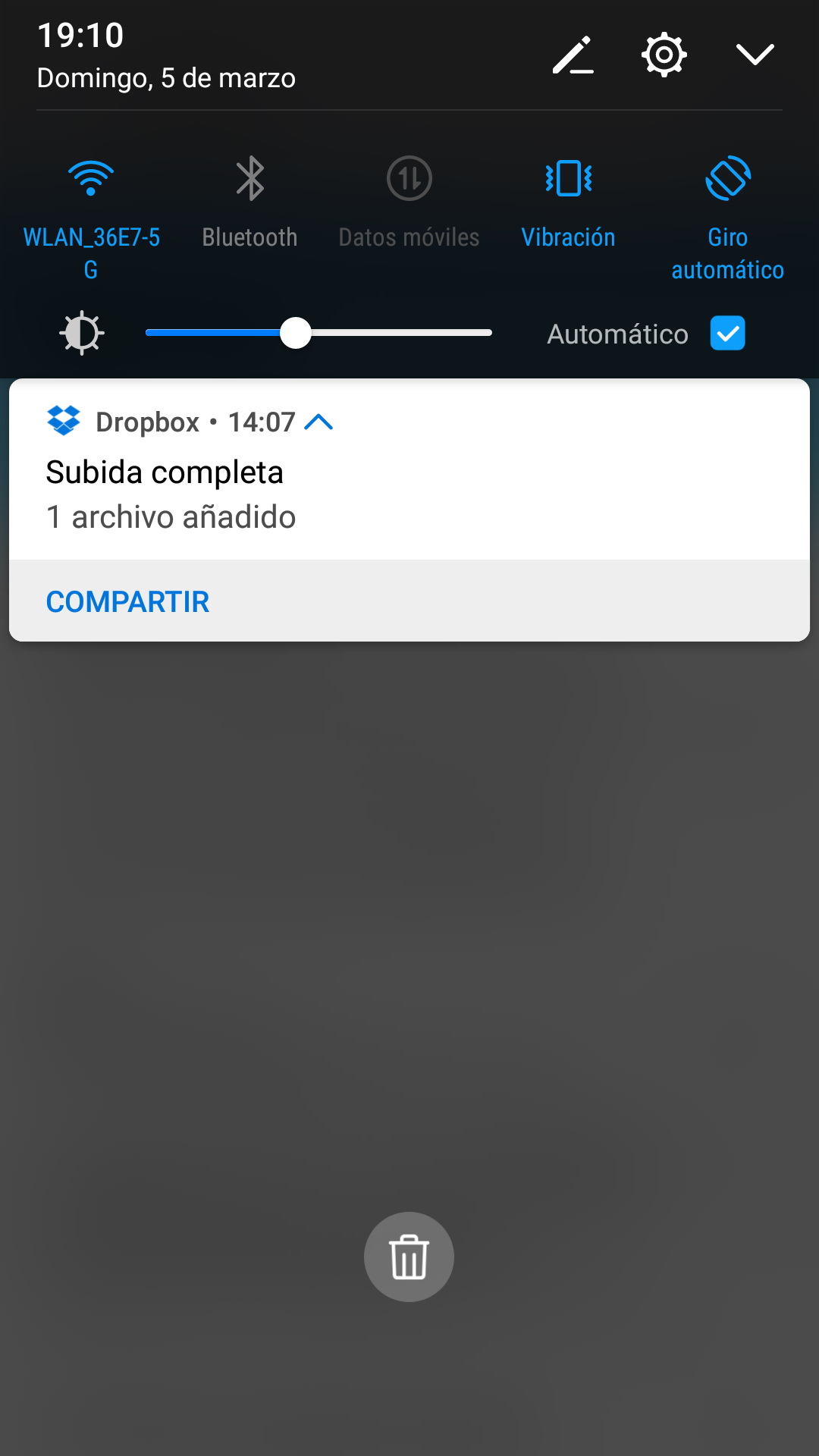Edit the quick settings tiles
Image resolution: width=819 pixels, height=1456 pixels.
point(573,55)
